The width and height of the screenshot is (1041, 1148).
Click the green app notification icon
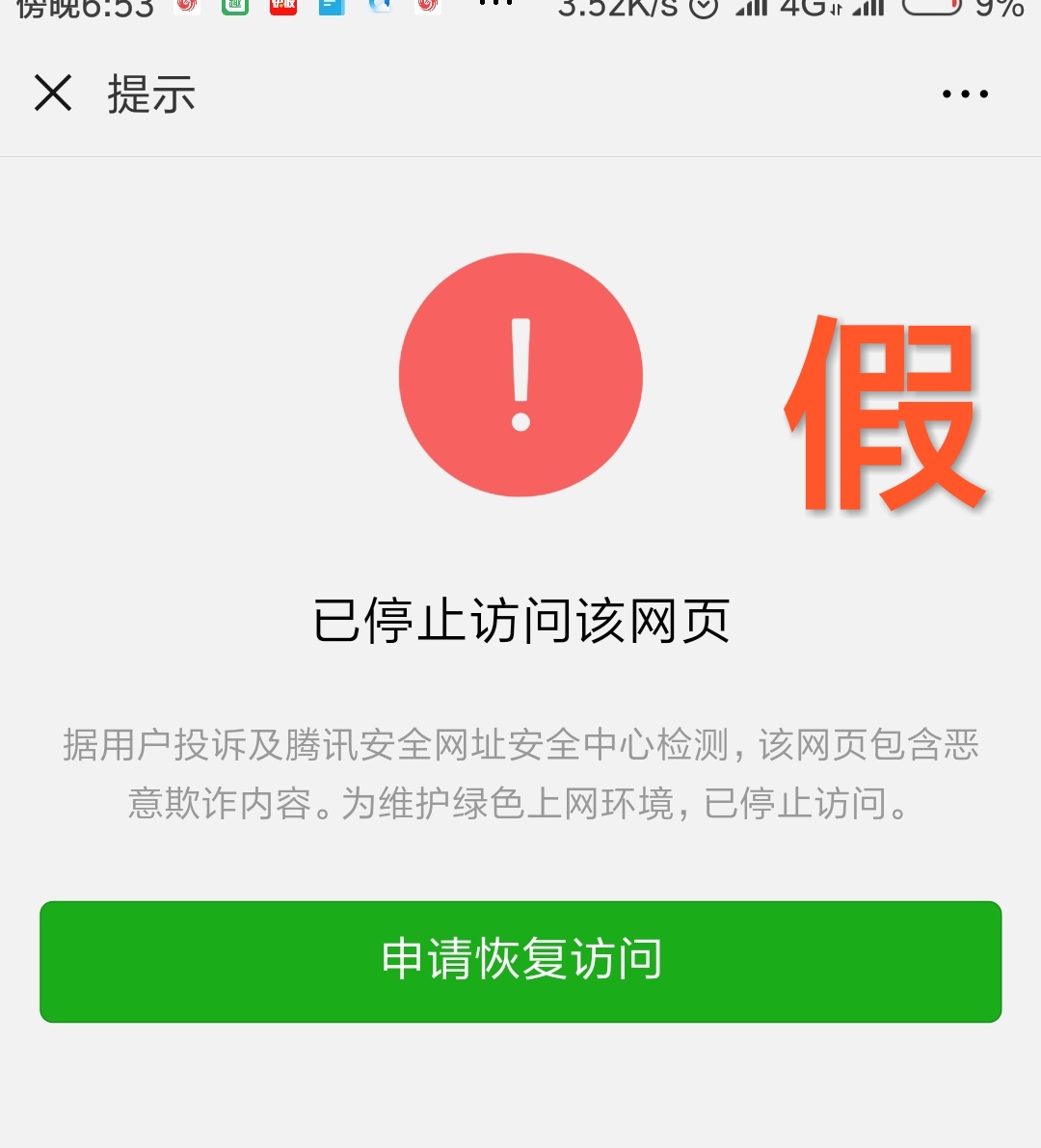coord(233,8)
